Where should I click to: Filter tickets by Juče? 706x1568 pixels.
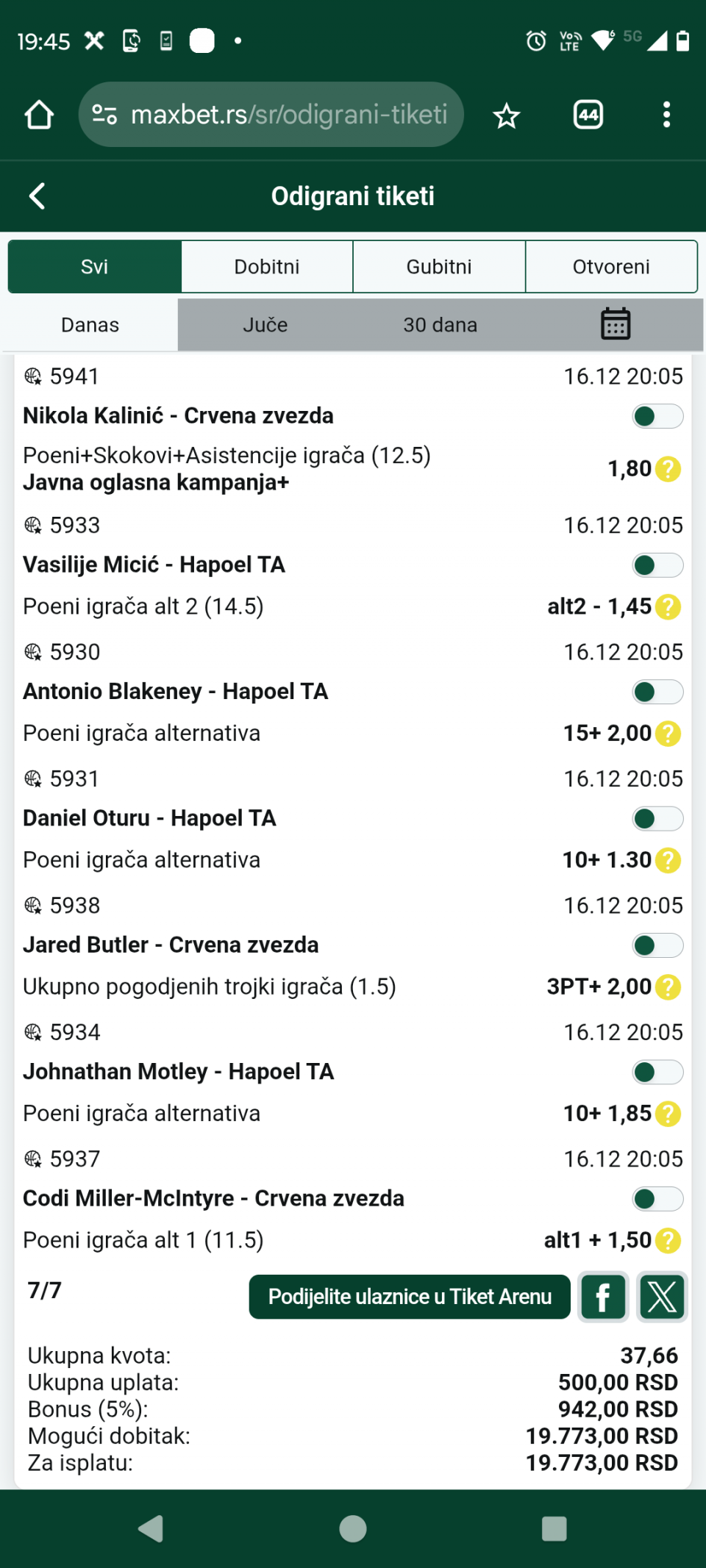tap(265, 325)
